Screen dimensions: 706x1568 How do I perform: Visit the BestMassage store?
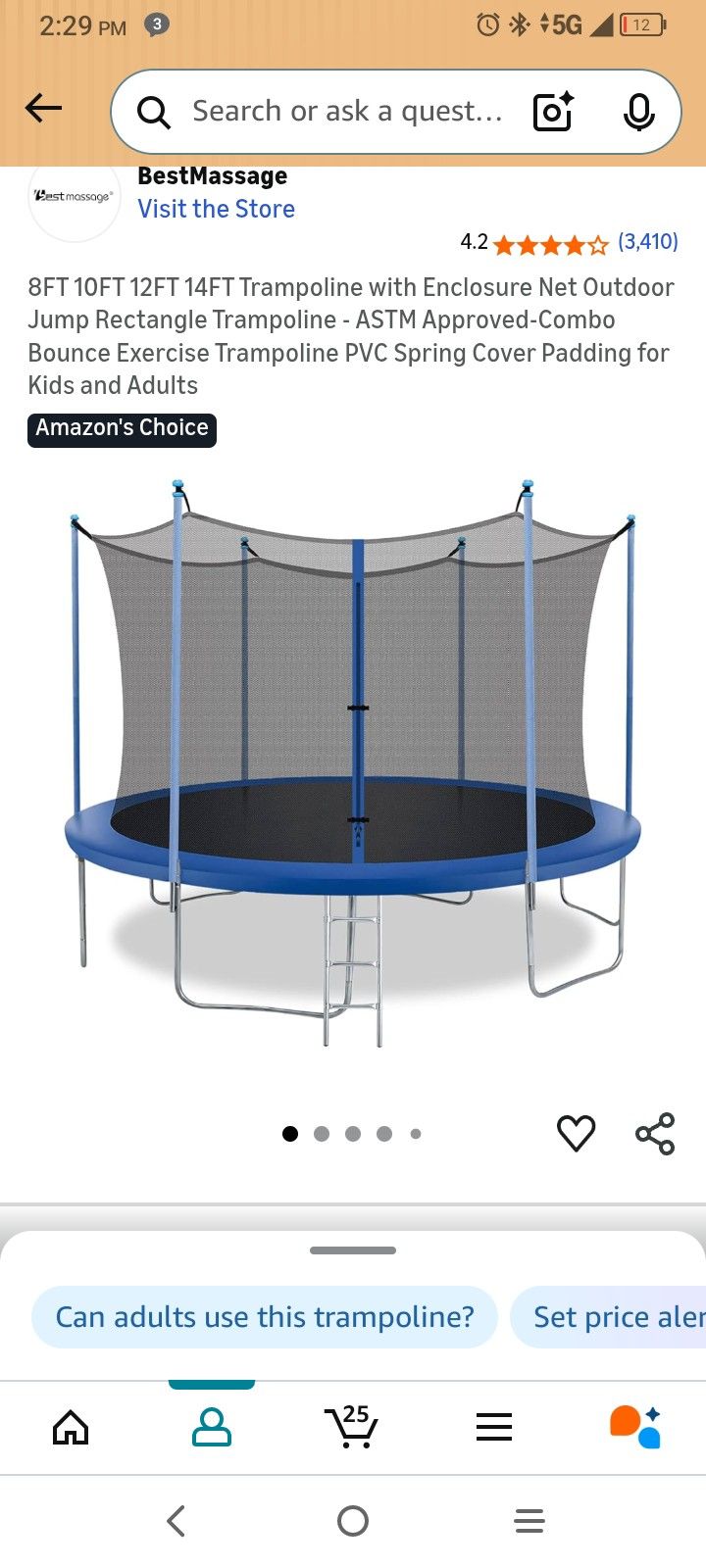(x=216, y=209)
